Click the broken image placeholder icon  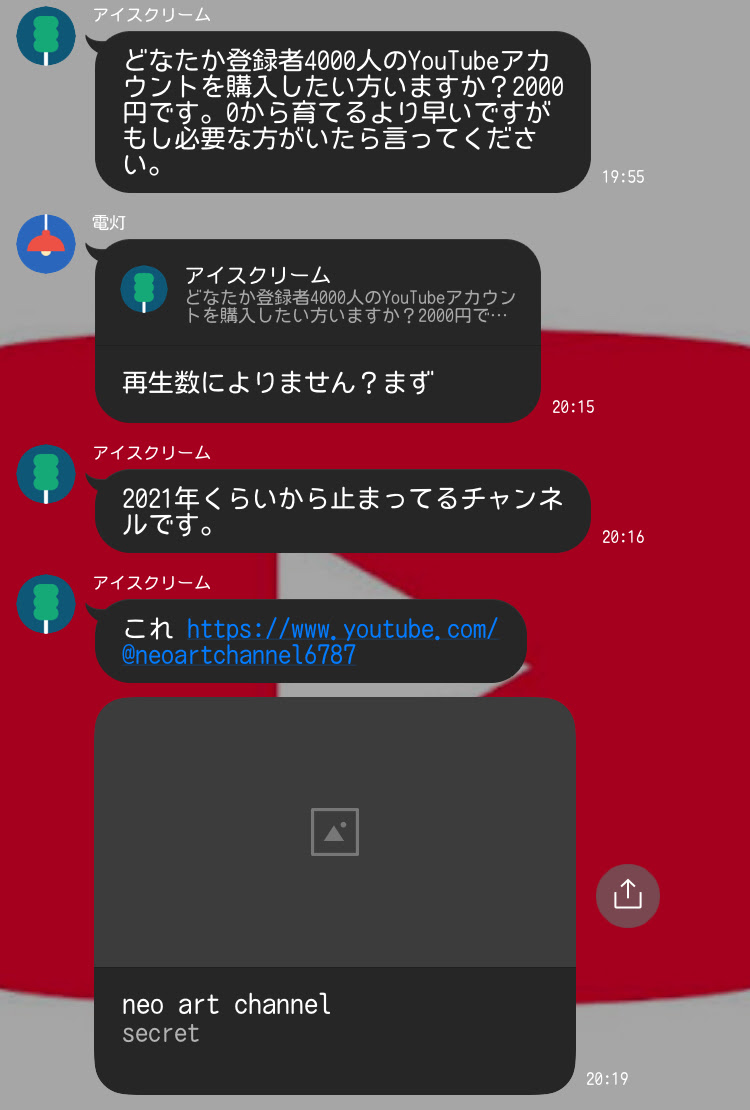[x=335, y=831]
